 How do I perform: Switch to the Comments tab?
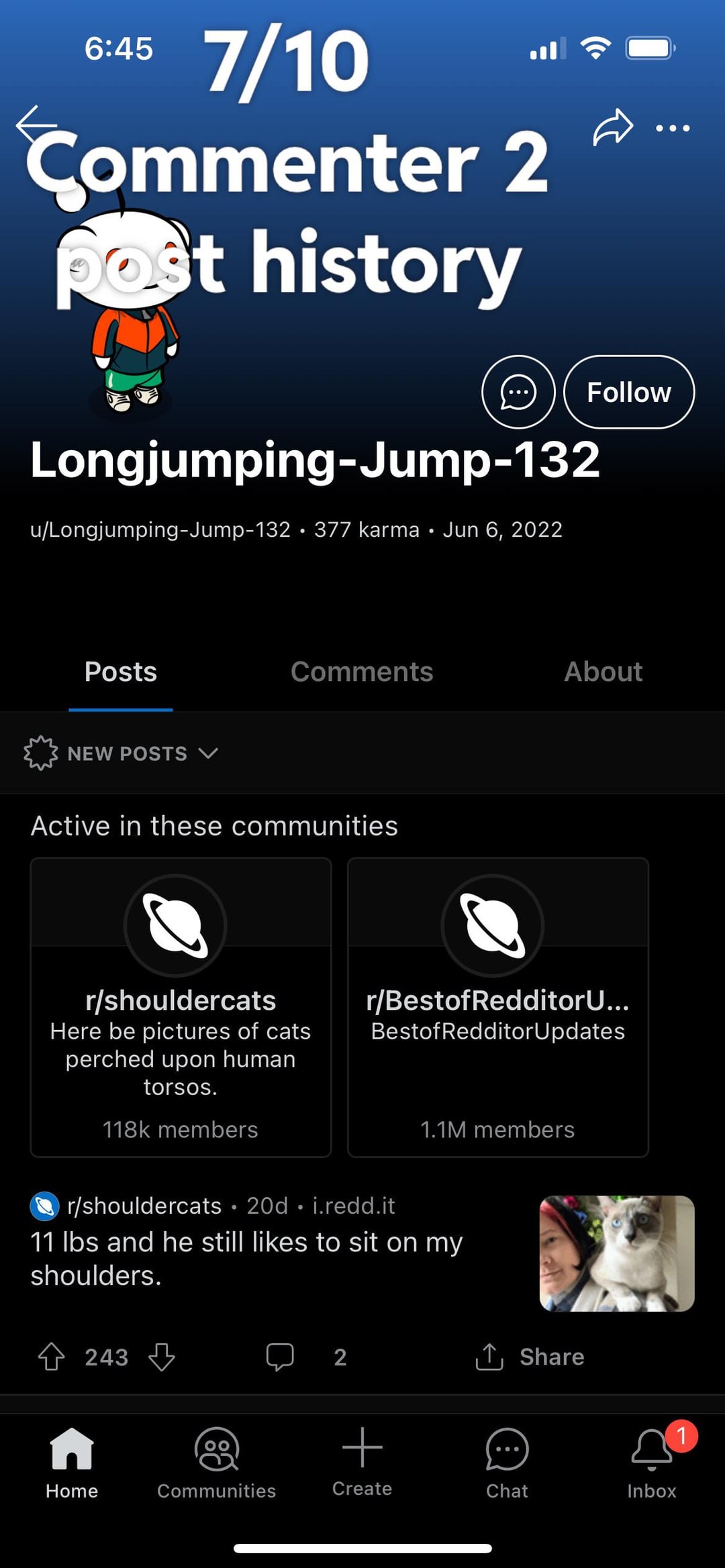(x=362, y=672)
